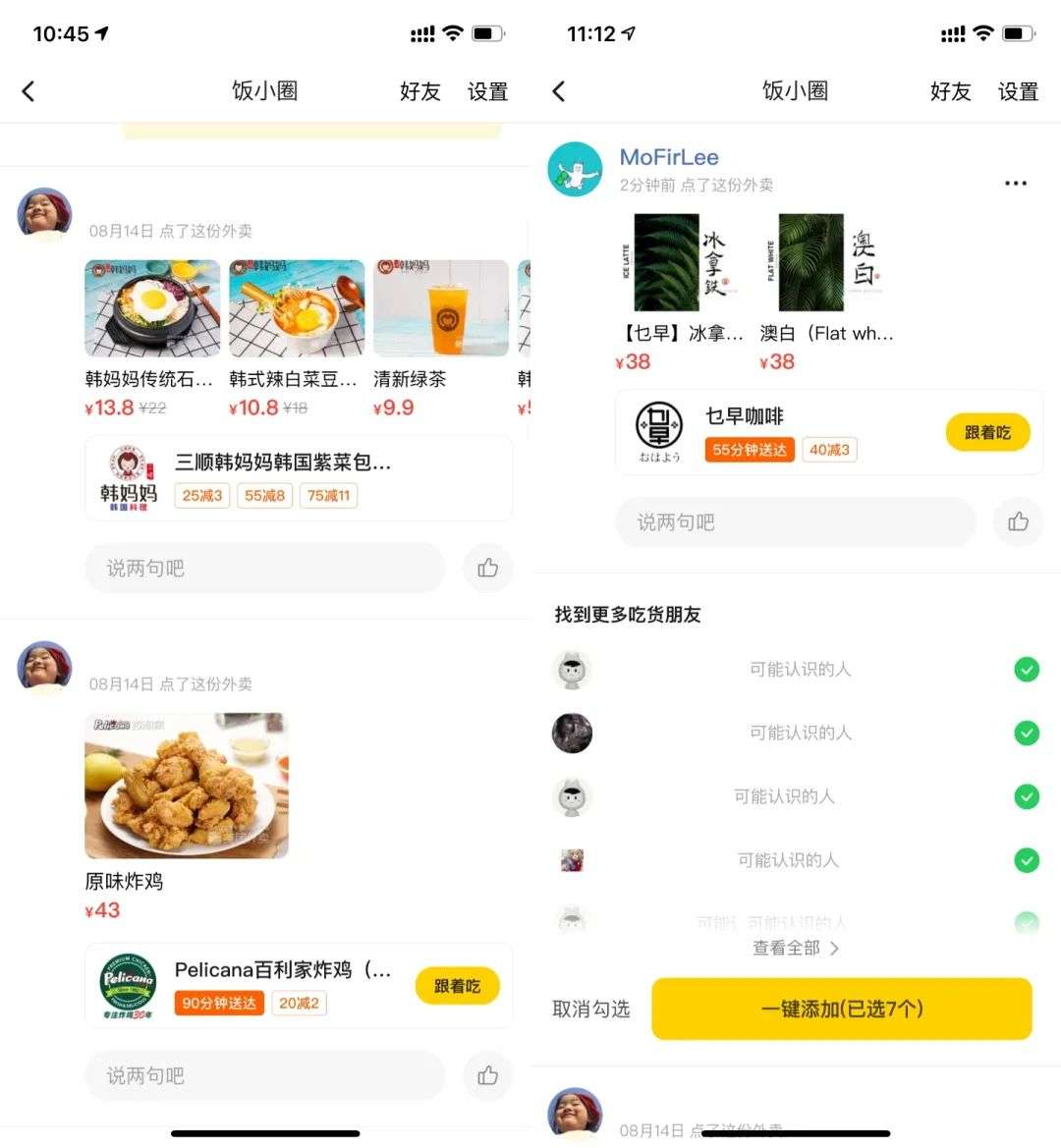Expand 查看全部 to view all suggestions
1061x1148 pixels.
pyautogui.click(x=795, y=948)
